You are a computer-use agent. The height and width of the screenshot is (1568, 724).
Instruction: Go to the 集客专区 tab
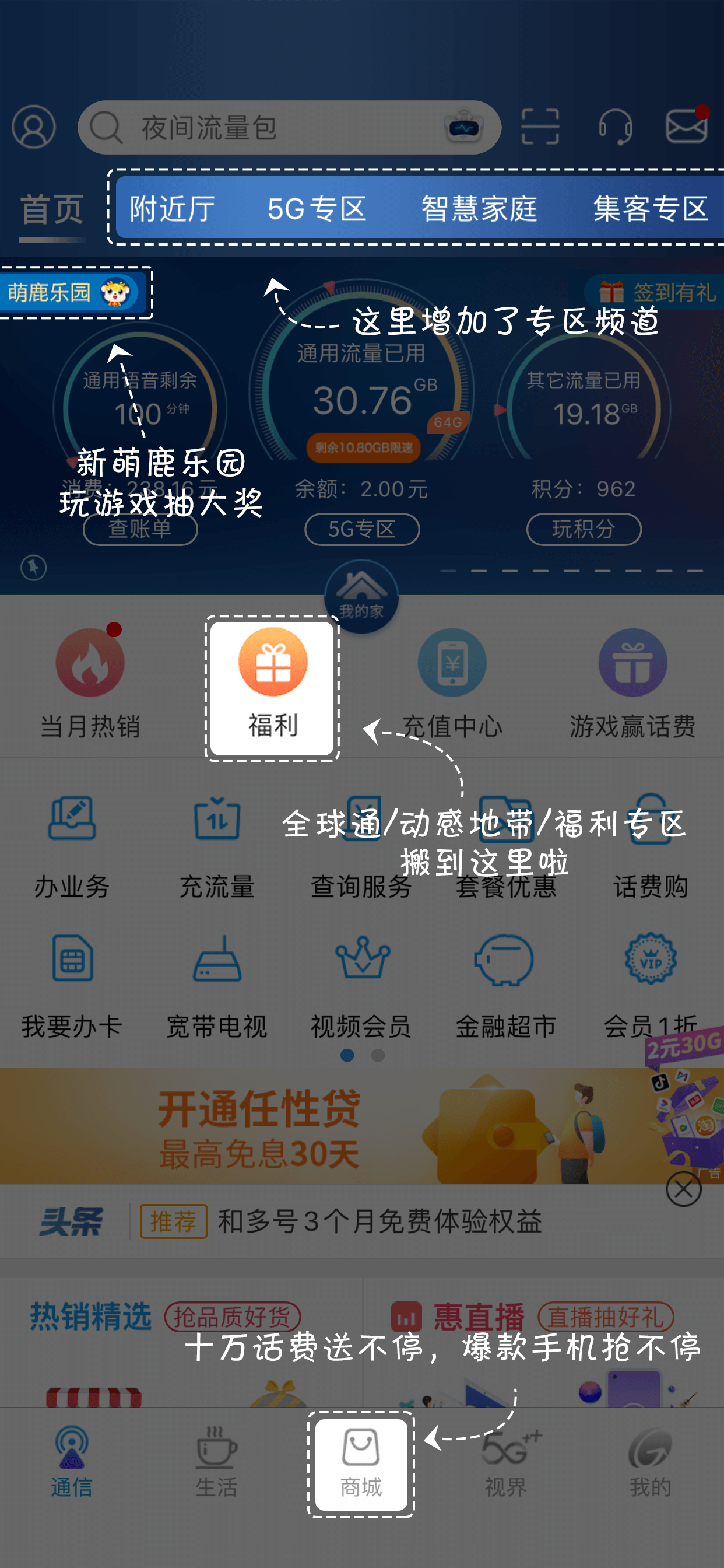coord(651,209)
